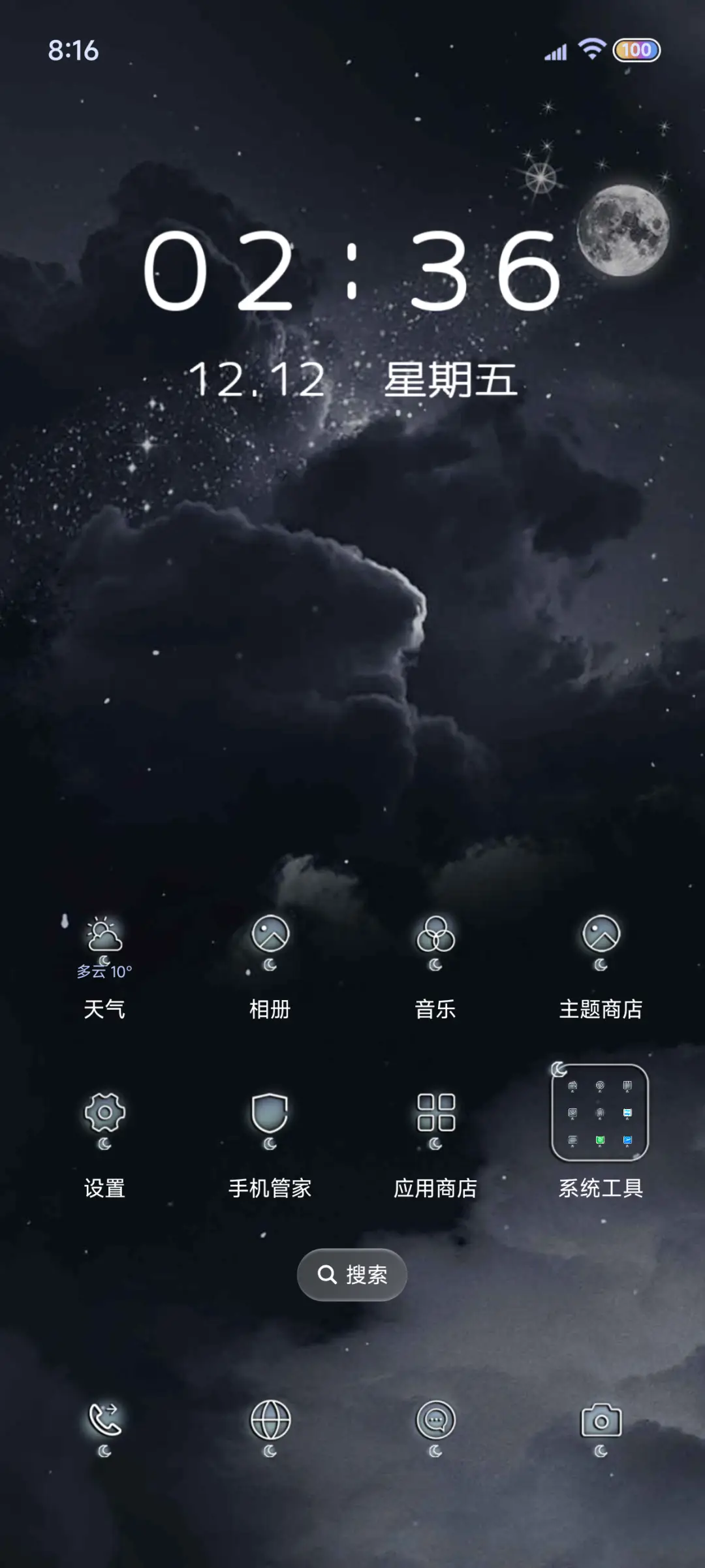The image size is (705, 1568).
Task: Tap the battery indicator showing 100
Action: (638, 50)
